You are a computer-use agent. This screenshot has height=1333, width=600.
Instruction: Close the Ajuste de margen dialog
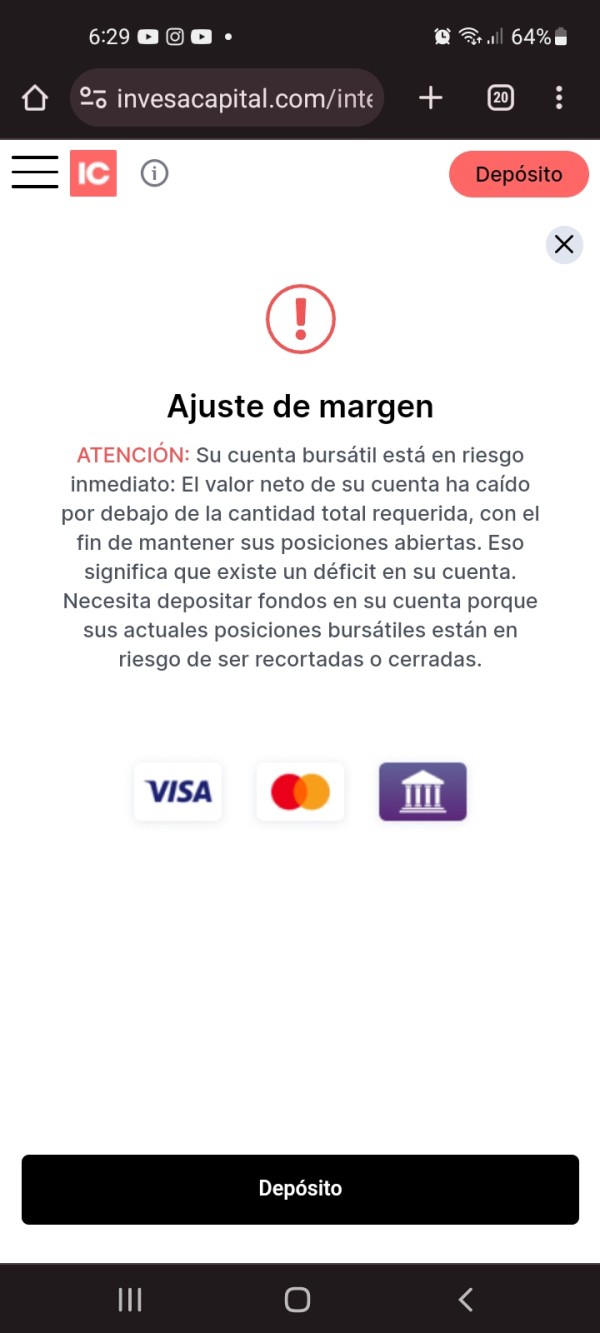[564, 244]
